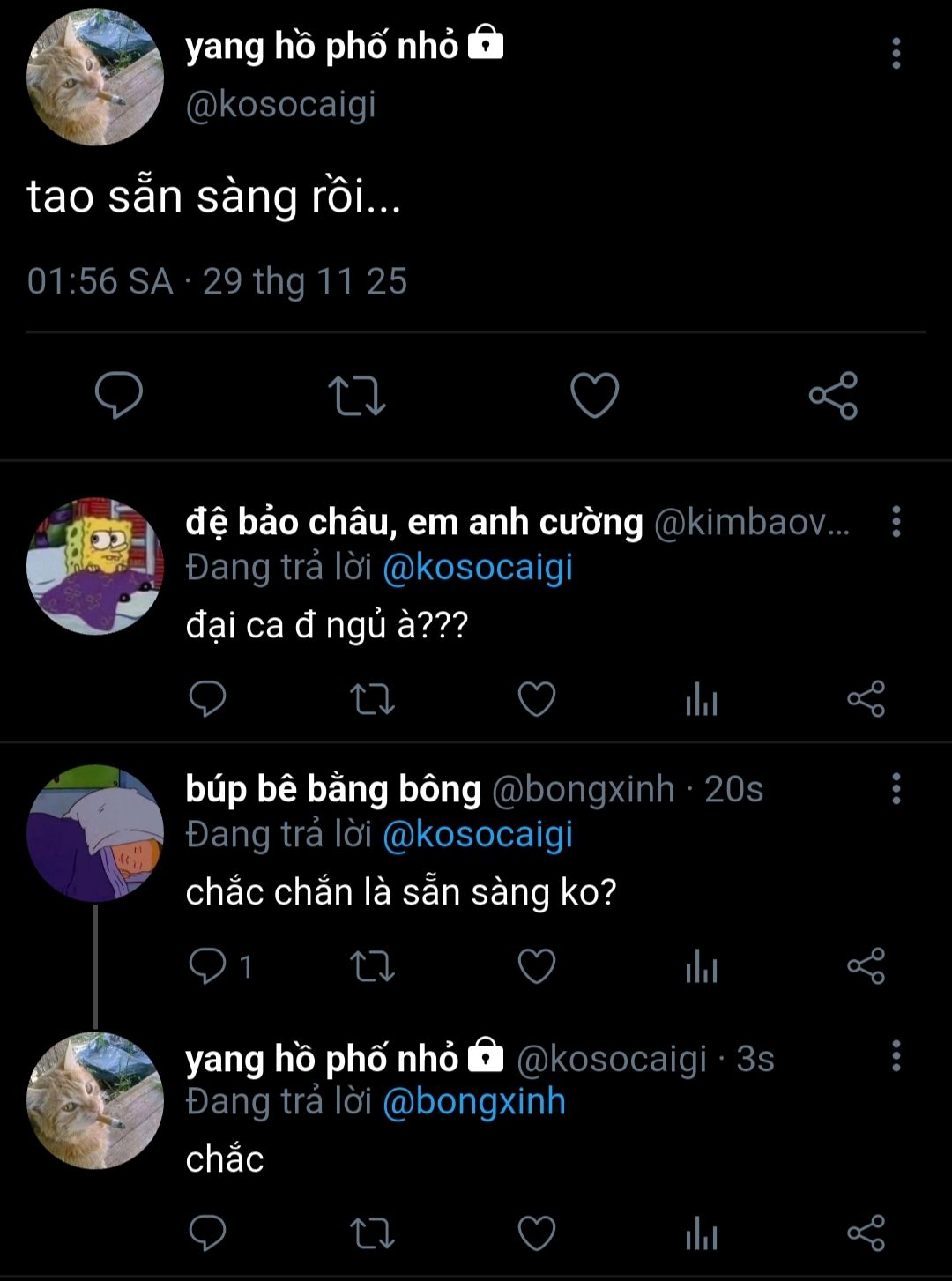Reply to the comment "đại ca đ ngủ à???"
This screenshot has width=952, height=1281.
[x=208, y=700]
